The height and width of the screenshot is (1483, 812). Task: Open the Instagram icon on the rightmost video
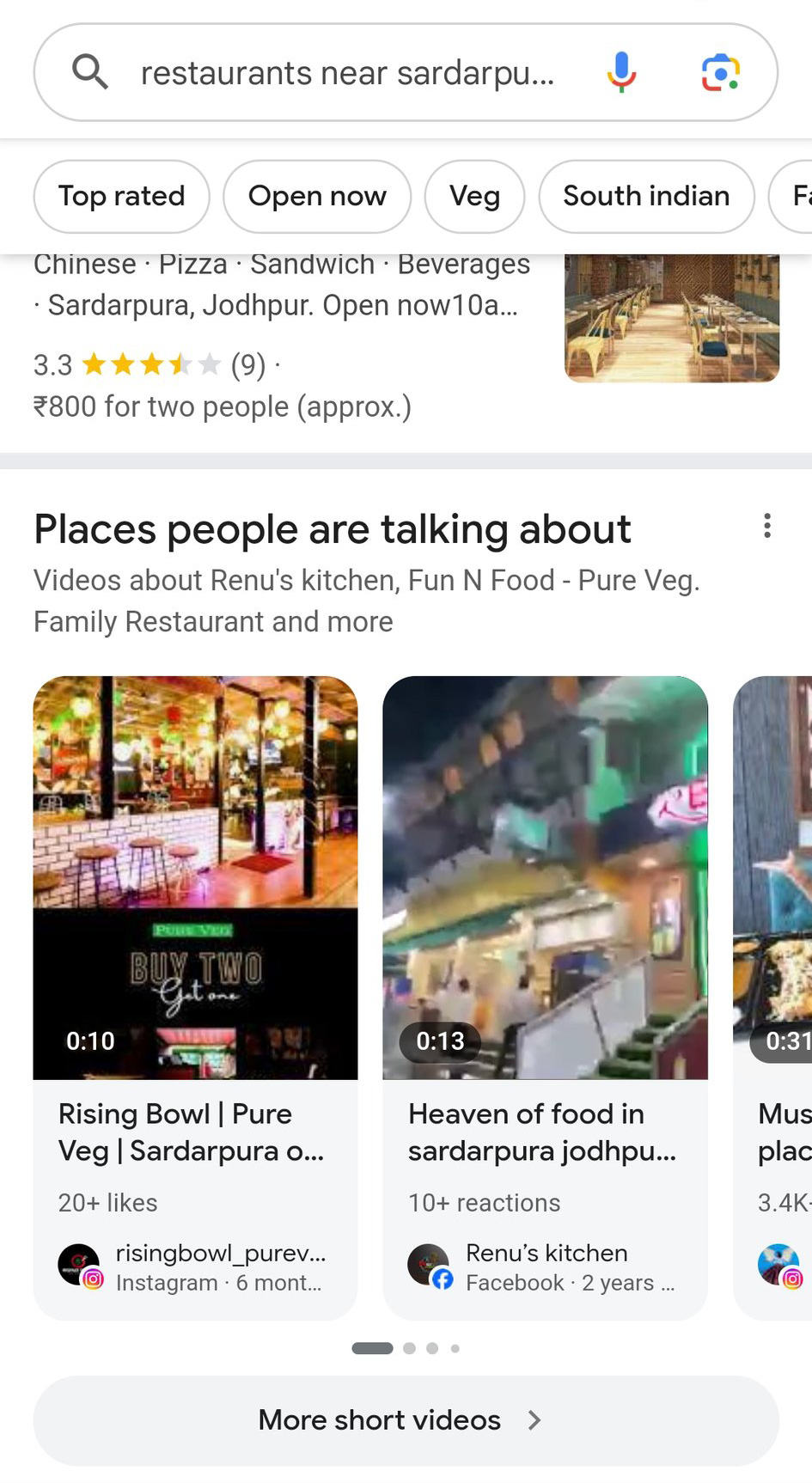[x=791, y=1276]
